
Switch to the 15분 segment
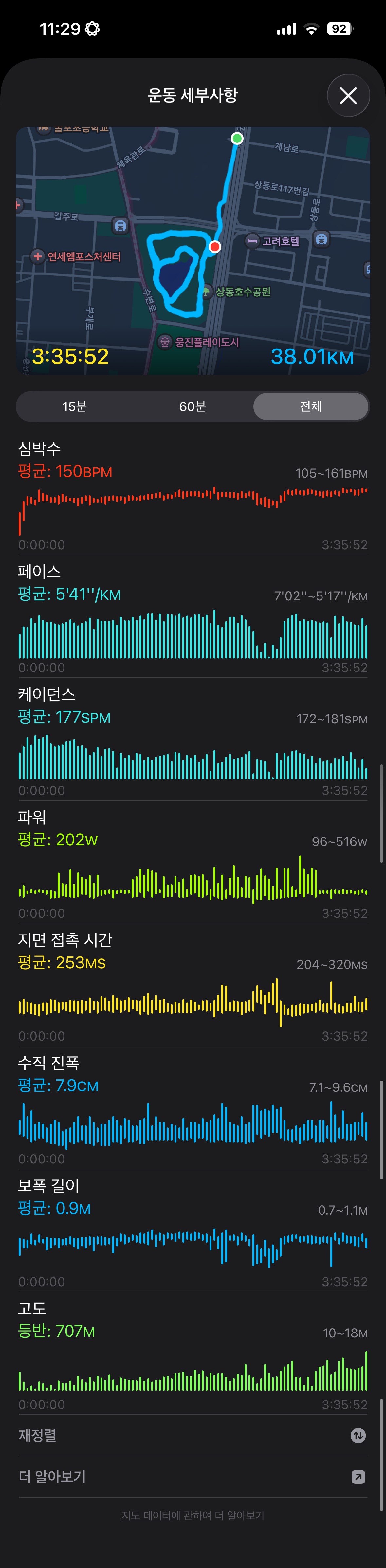coord(74,406)
